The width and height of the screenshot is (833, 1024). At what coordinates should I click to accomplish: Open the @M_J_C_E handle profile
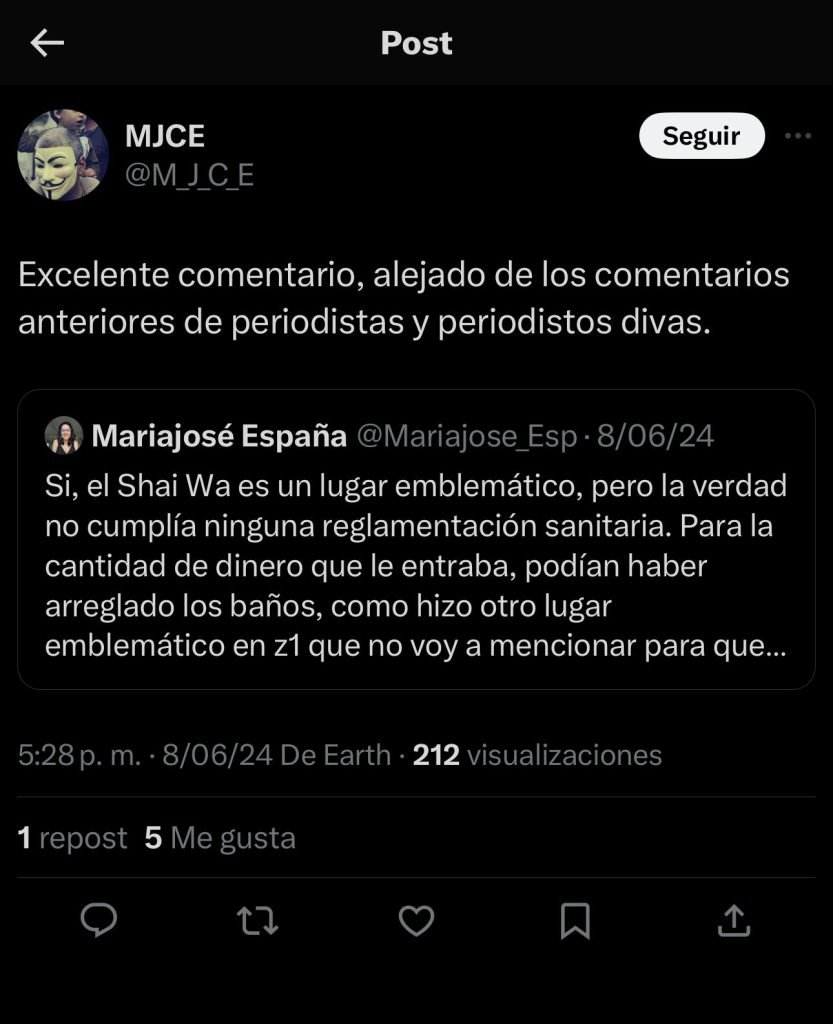tap(189, 175)
